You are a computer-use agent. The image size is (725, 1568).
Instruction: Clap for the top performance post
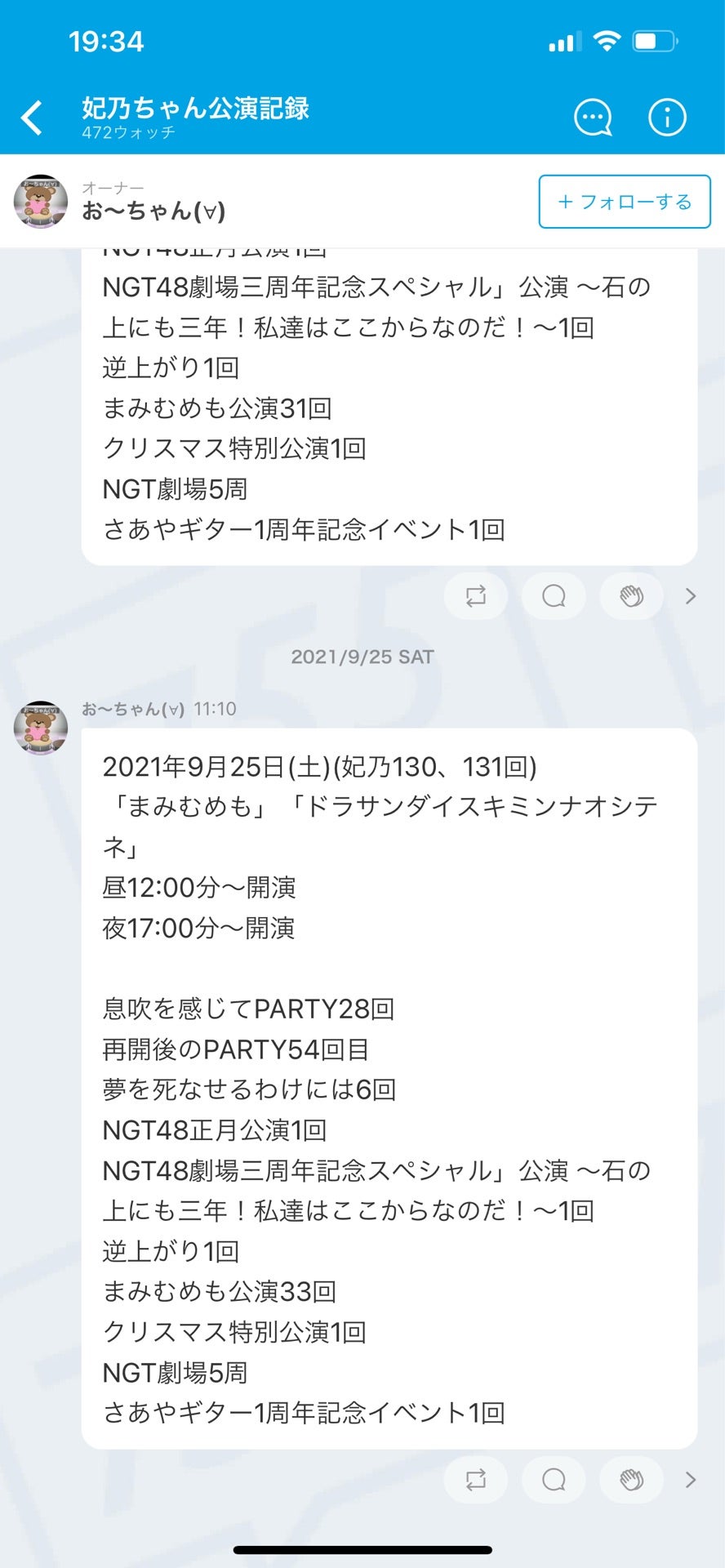(631, 596)
